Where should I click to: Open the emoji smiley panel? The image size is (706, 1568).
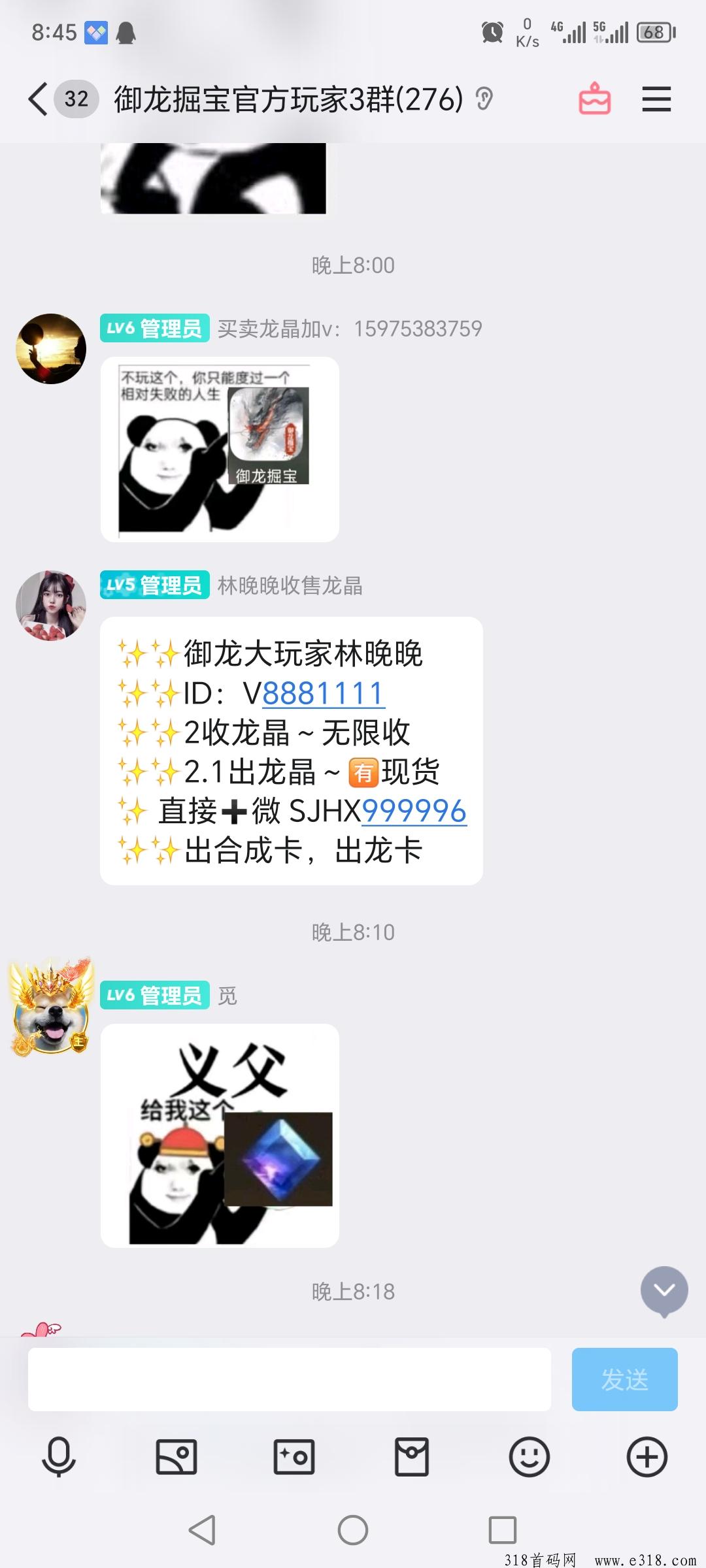[x=529, y=1457]
